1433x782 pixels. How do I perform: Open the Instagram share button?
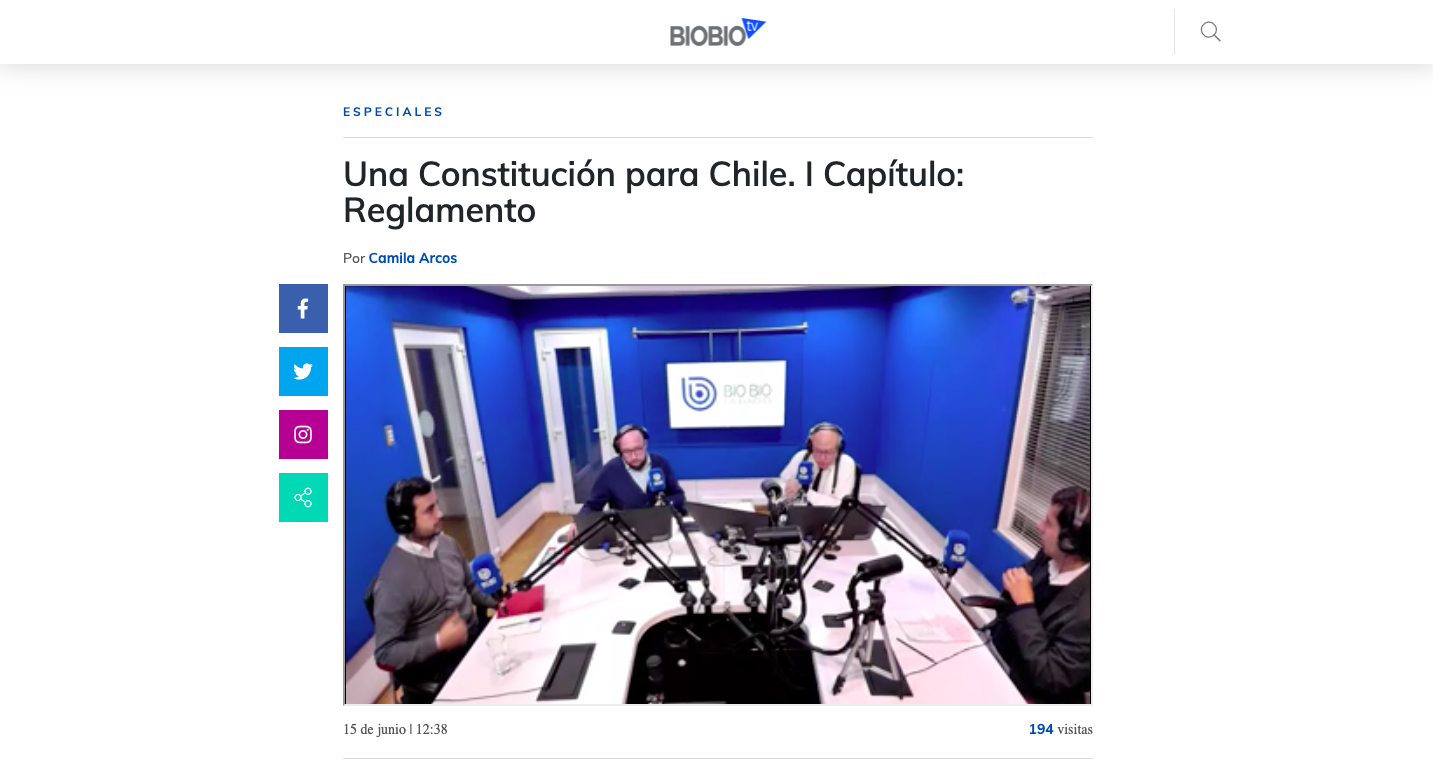coord(303,435)
